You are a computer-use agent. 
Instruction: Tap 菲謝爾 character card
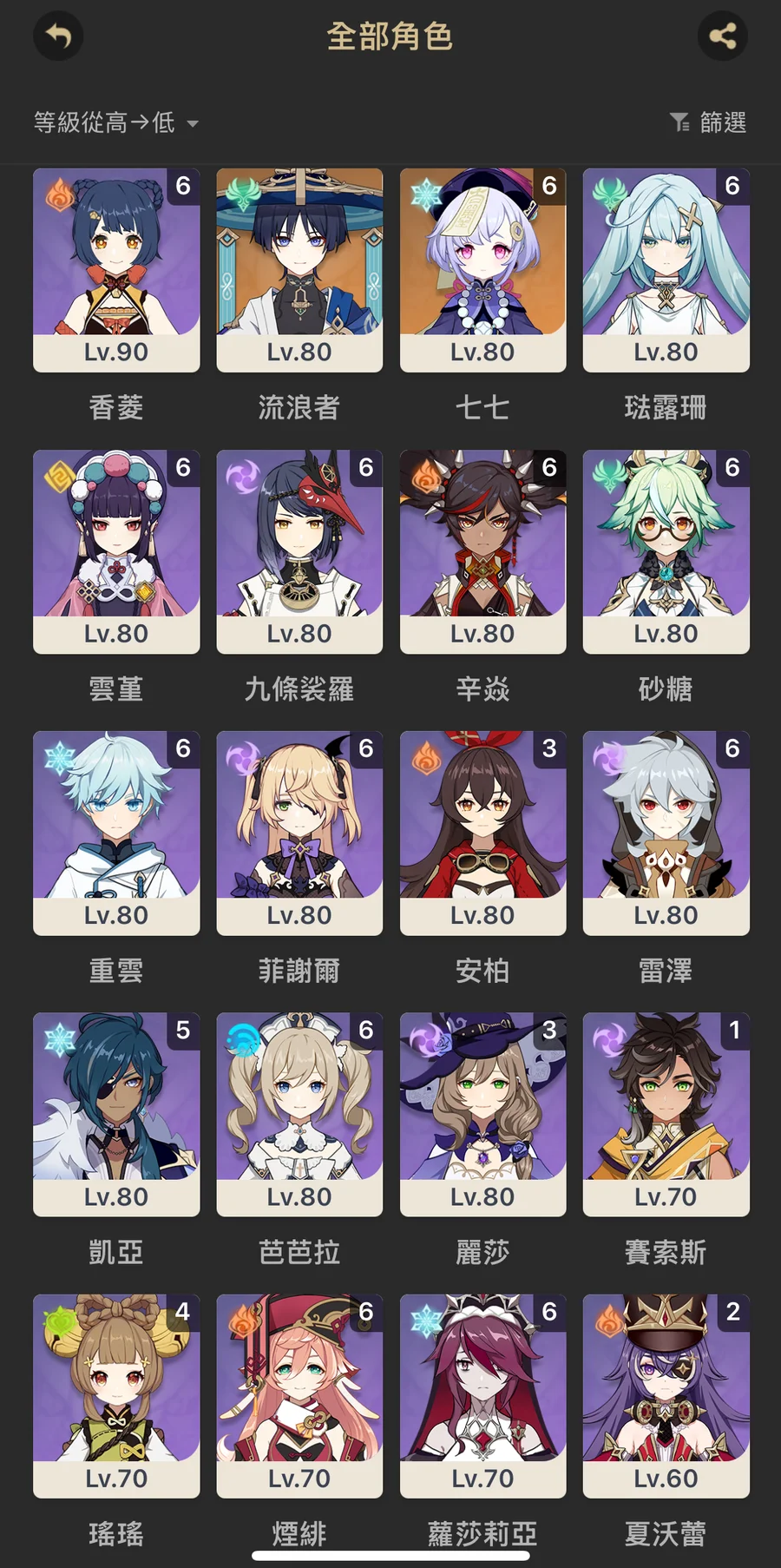click(x=299, y=833)
